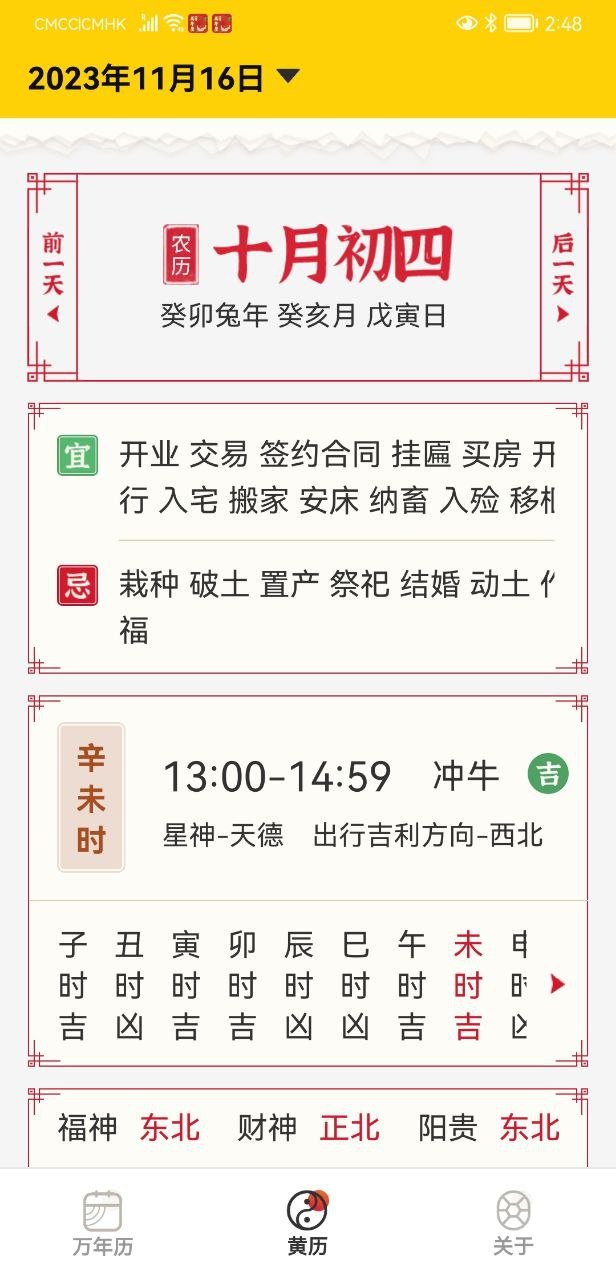Select the 子时 hour column
The image size is (616, 1280).
point(72,985)
